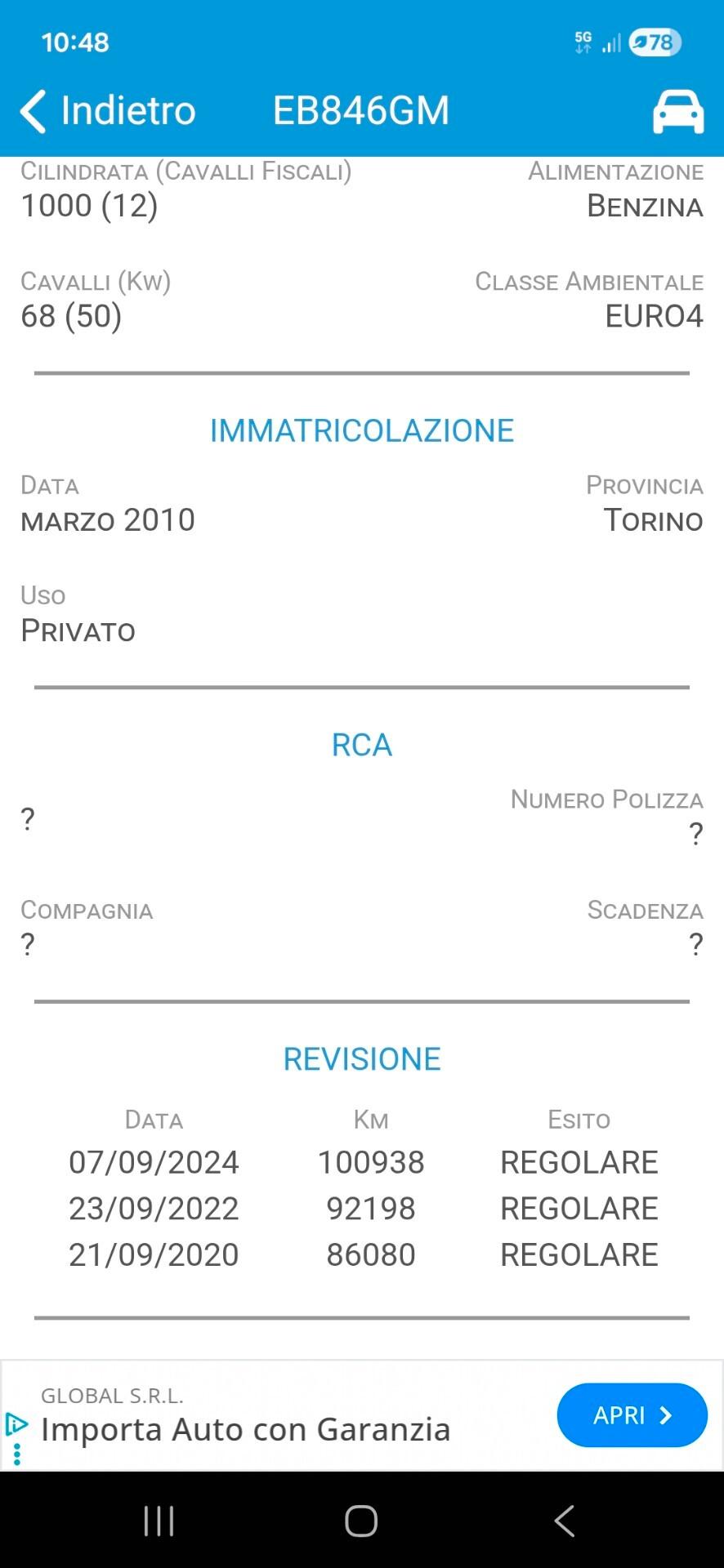
Task: Open the car details icon at top right
Action: (x=678, y=110)
